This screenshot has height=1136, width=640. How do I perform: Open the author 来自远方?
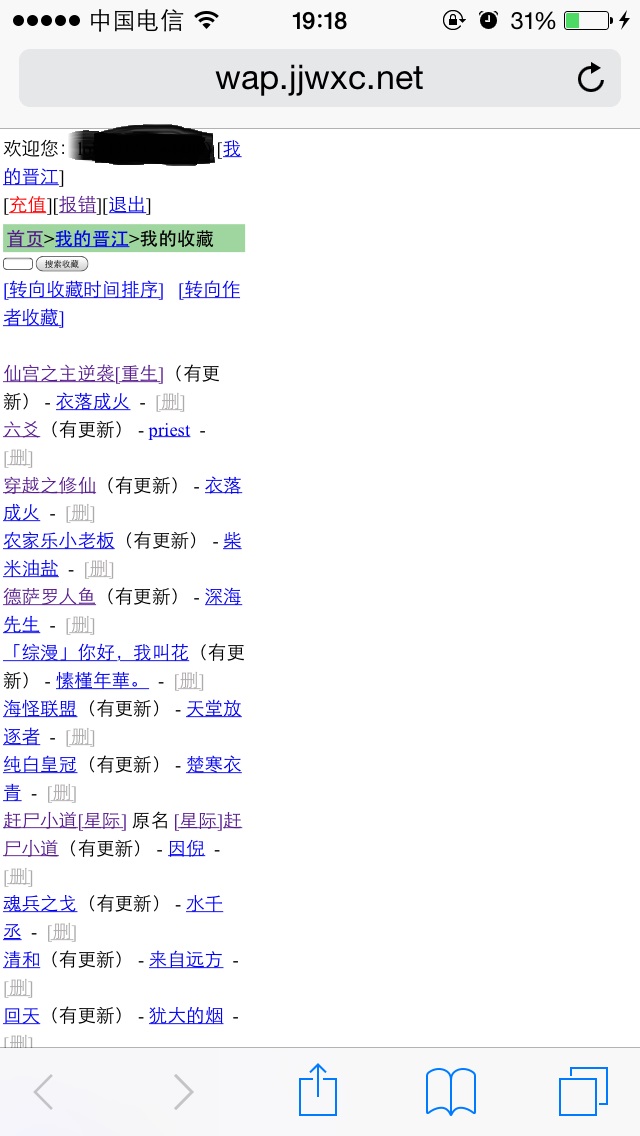186,961
